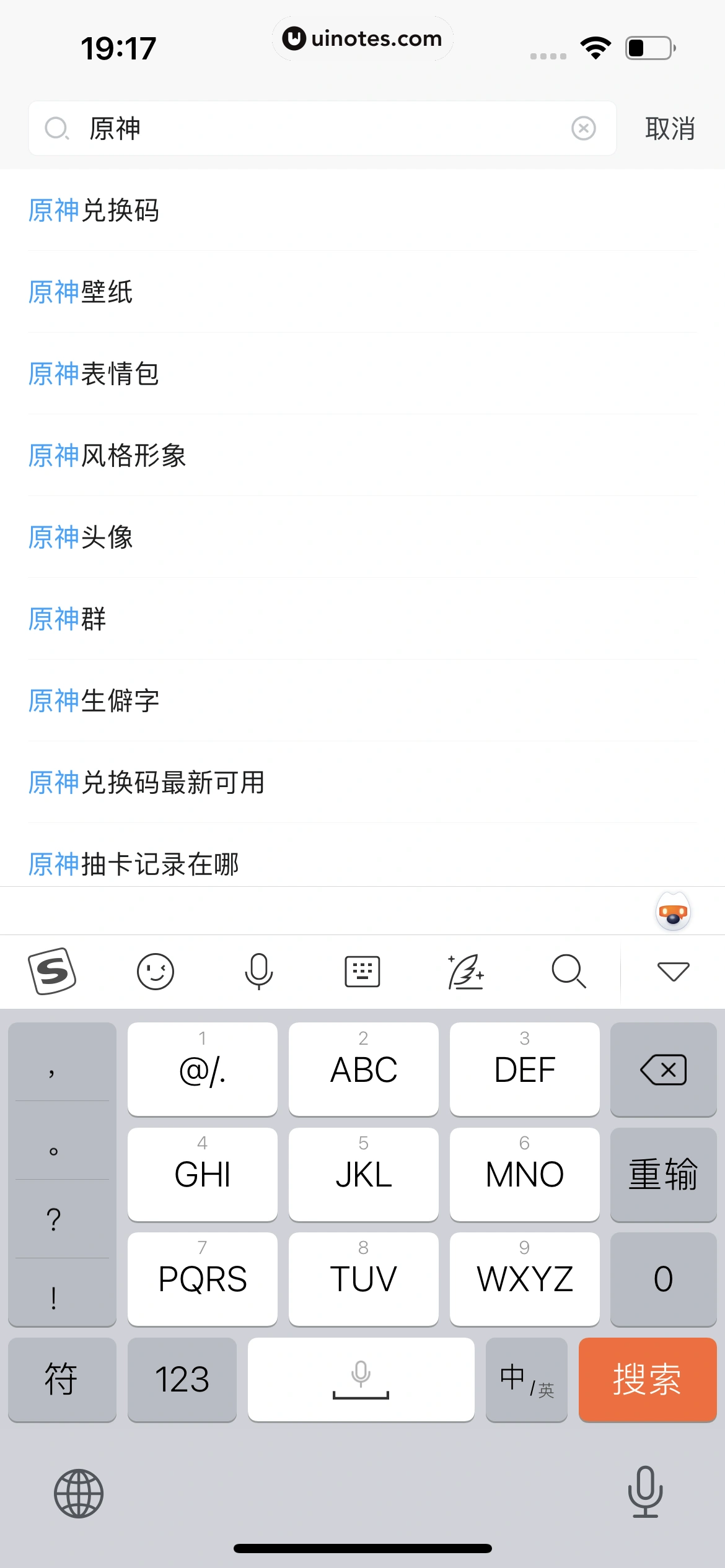Tap the 取消 button to cancel search
This screenshot has width=725, height=1568.
point(669,130)
